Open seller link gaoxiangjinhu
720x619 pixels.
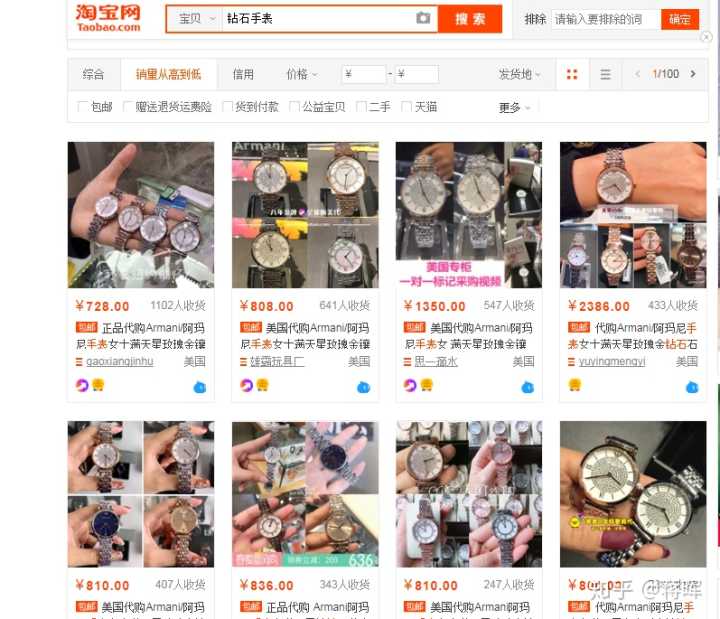119,362
